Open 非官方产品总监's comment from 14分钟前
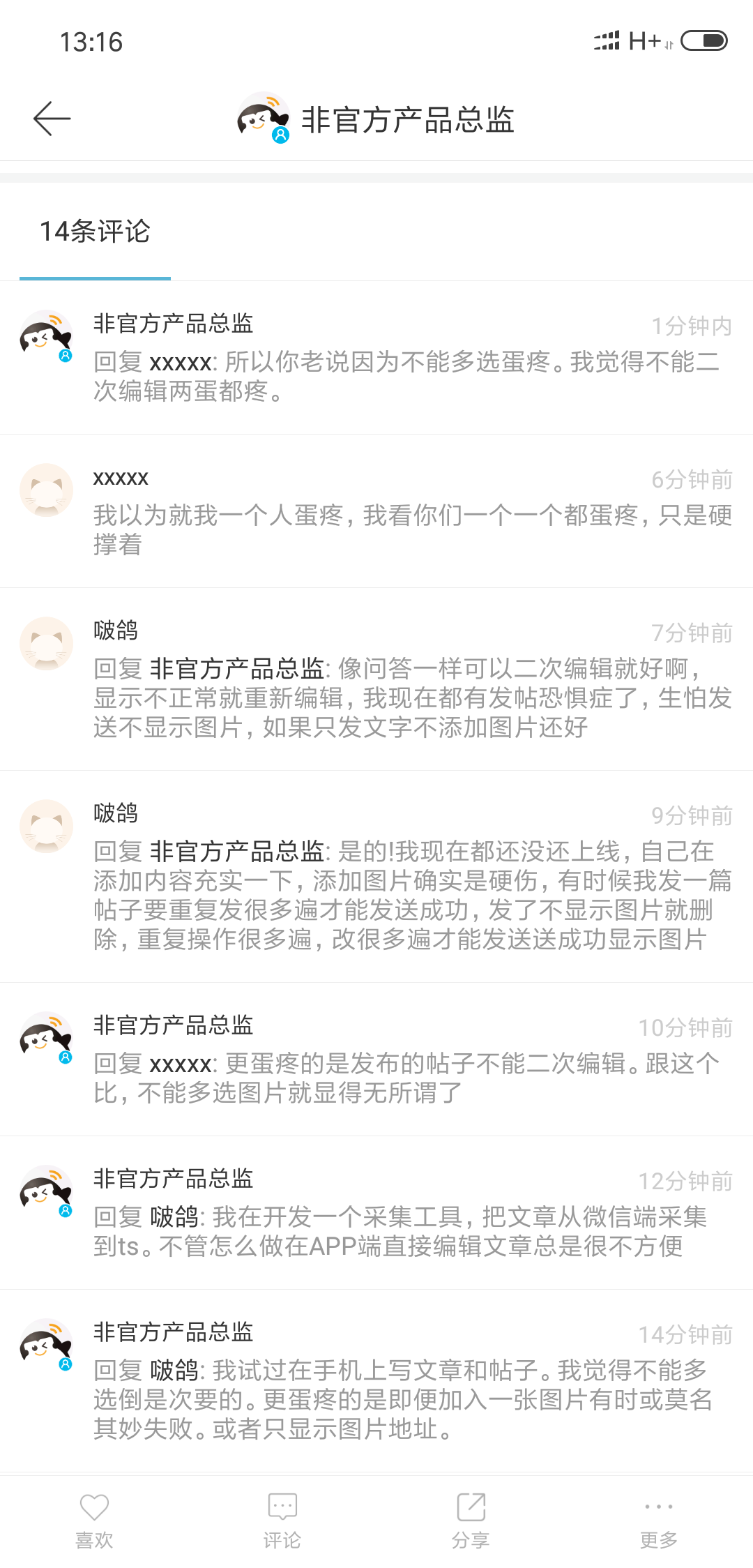Viewport: 753px width, 1568px height. 411,1399
